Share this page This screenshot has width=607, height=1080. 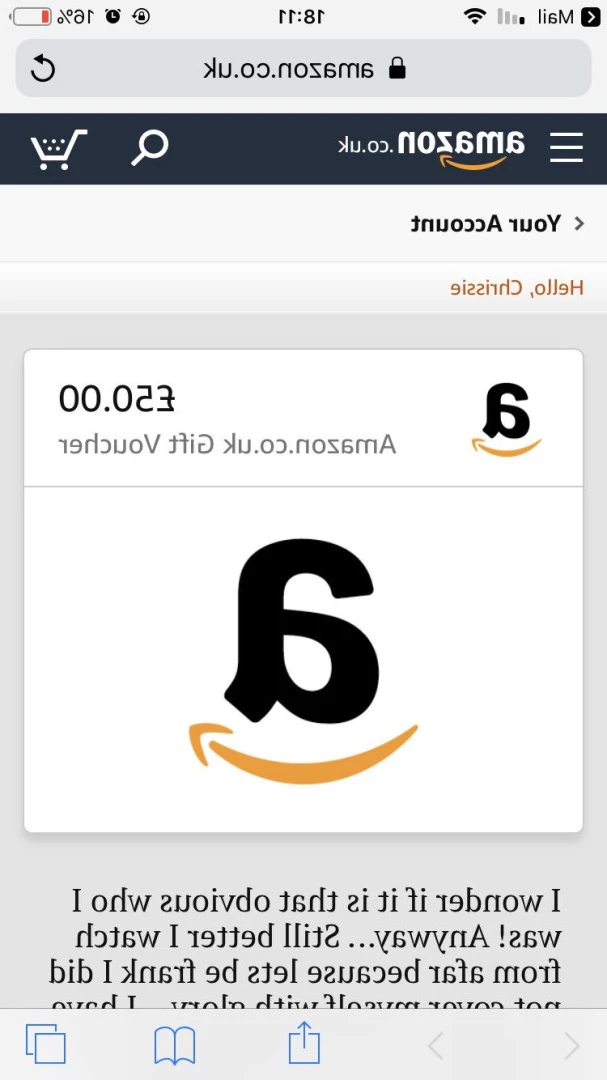coord(304,1043)
